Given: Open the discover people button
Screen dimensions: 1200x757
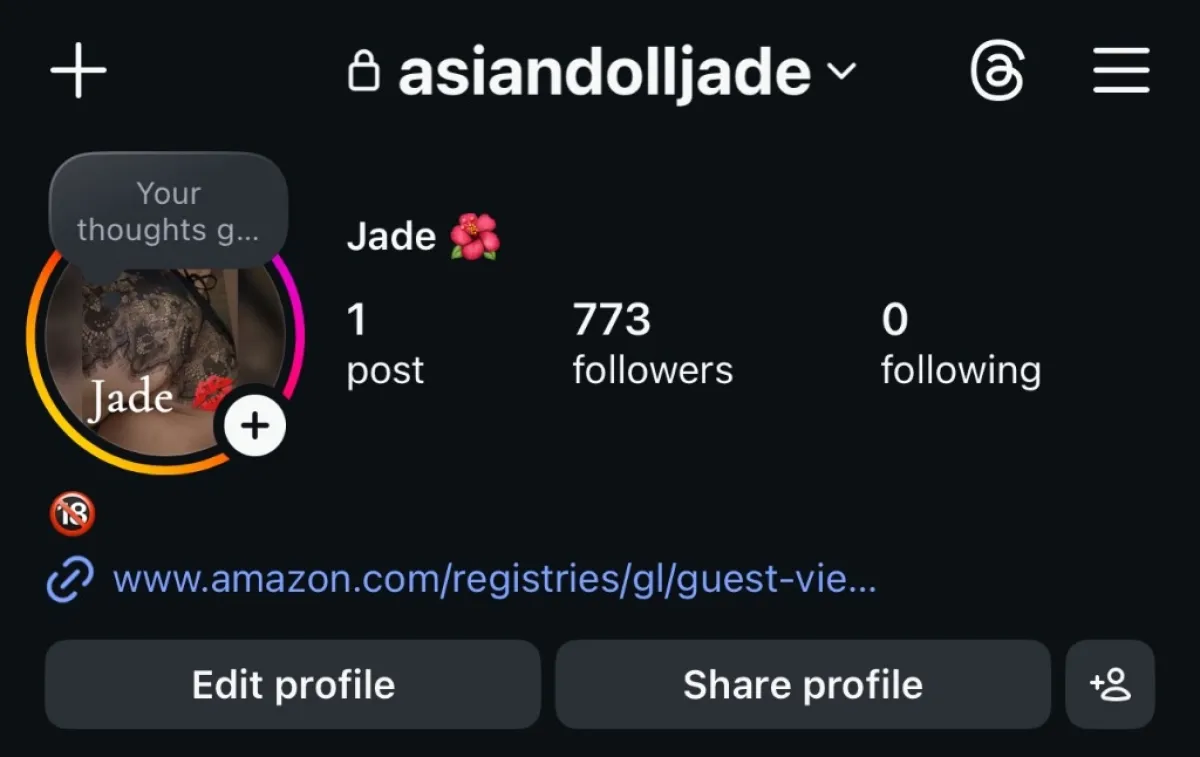Looking at the screenshot, I should (x=1110, y=685).
